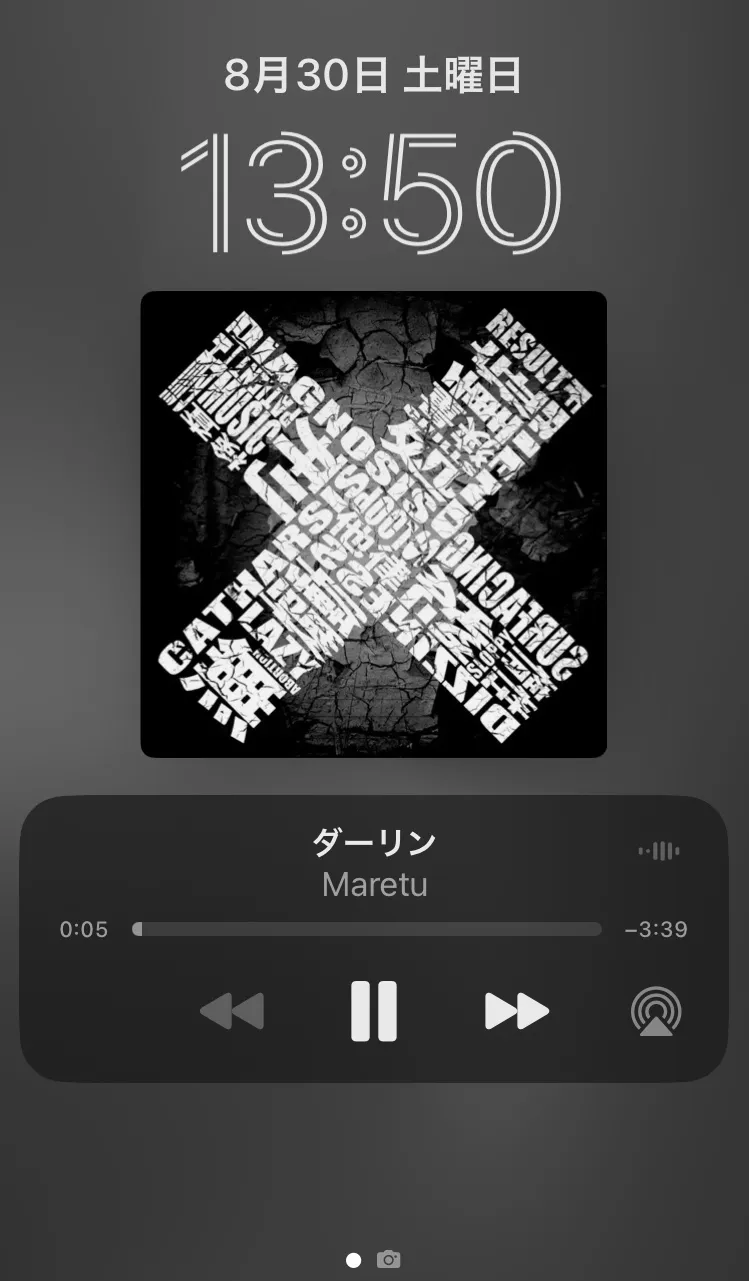Tap the camera icon at bottom
This screenshot has height=1281, width=749.
point(389,1260)
